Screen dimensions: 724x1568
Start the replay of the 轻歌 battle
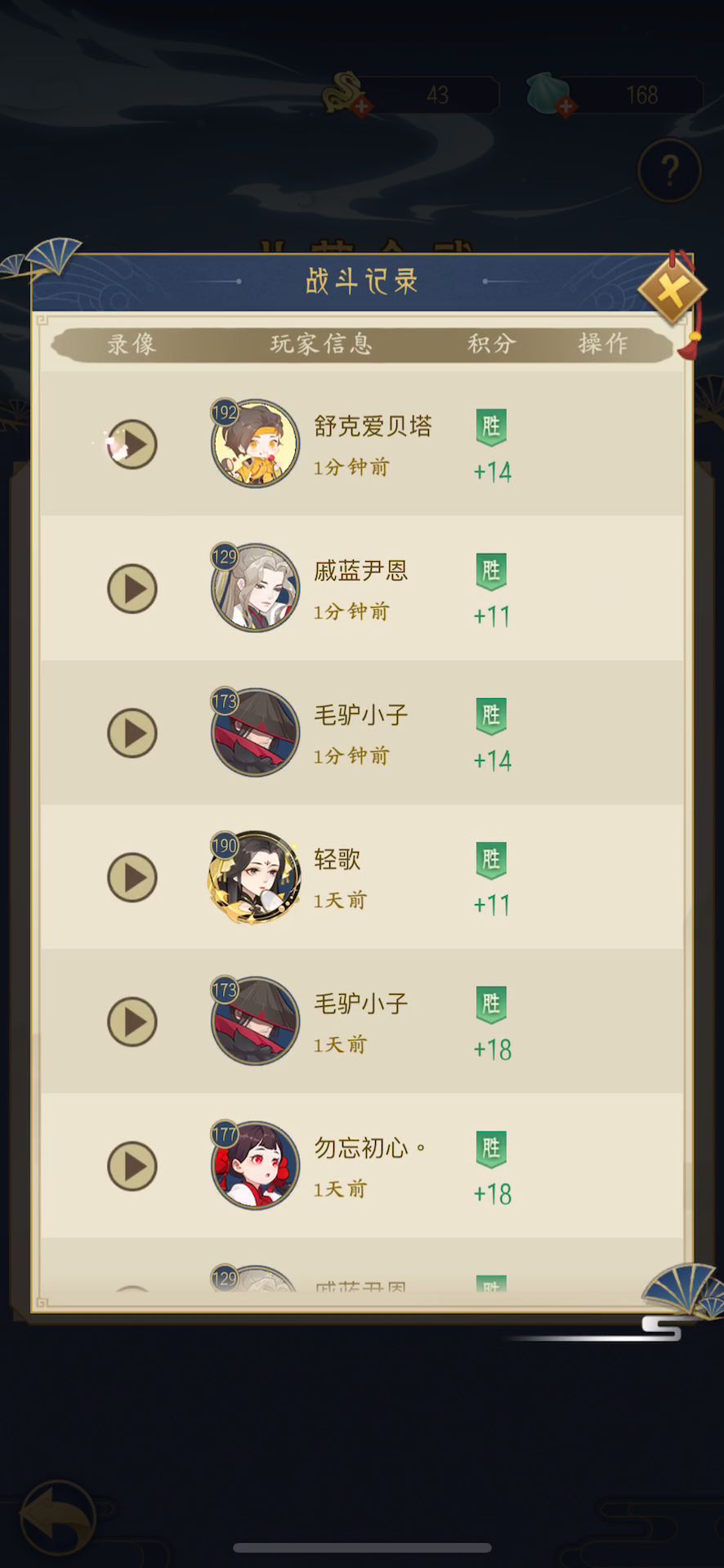(x=132, y=878)
